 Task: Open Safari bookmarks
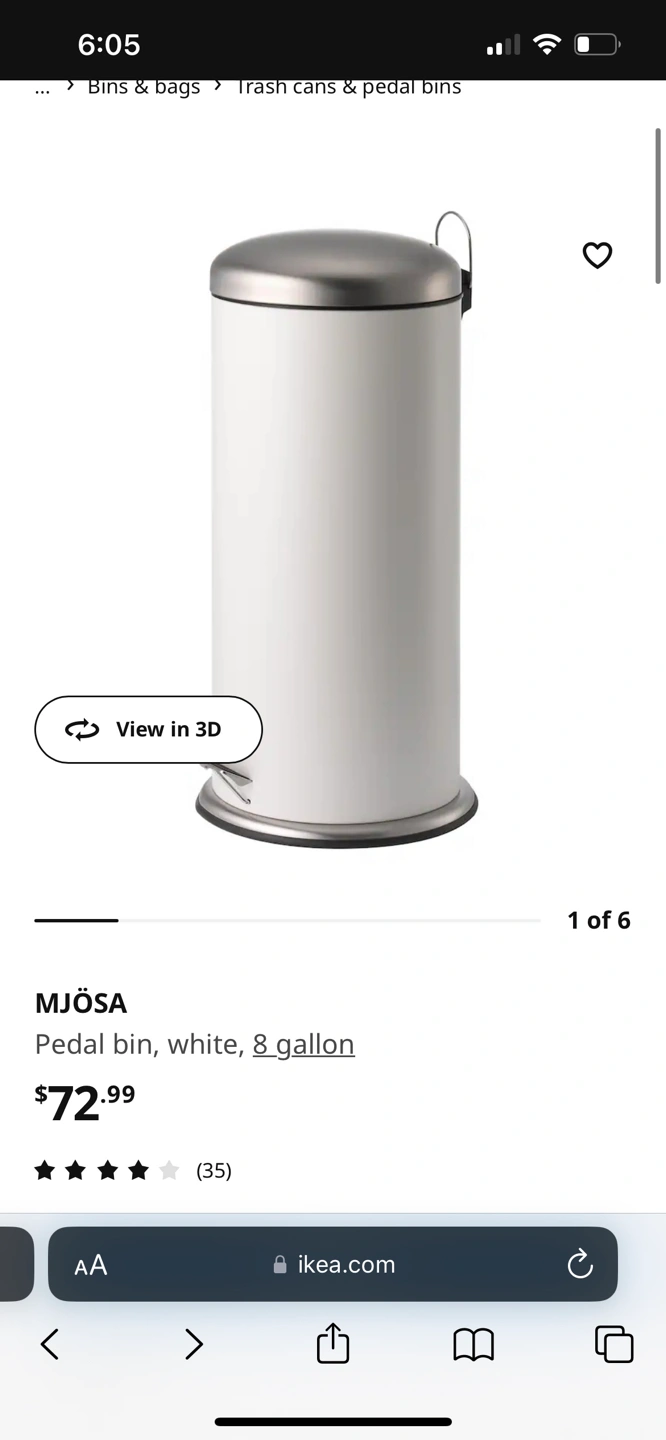click(x=473, y=1344)
